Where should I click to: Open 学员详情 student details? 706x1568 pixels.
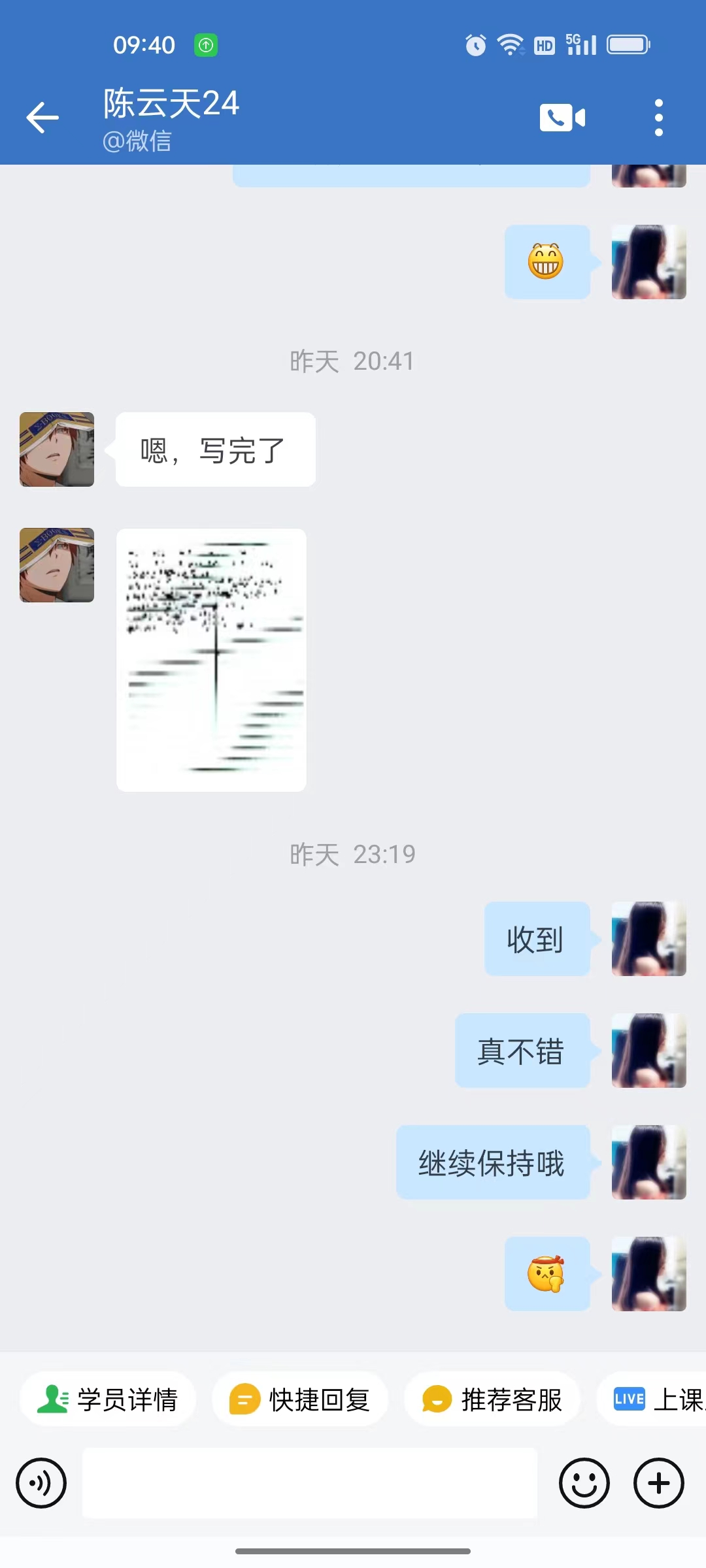tap(107, 1399)
